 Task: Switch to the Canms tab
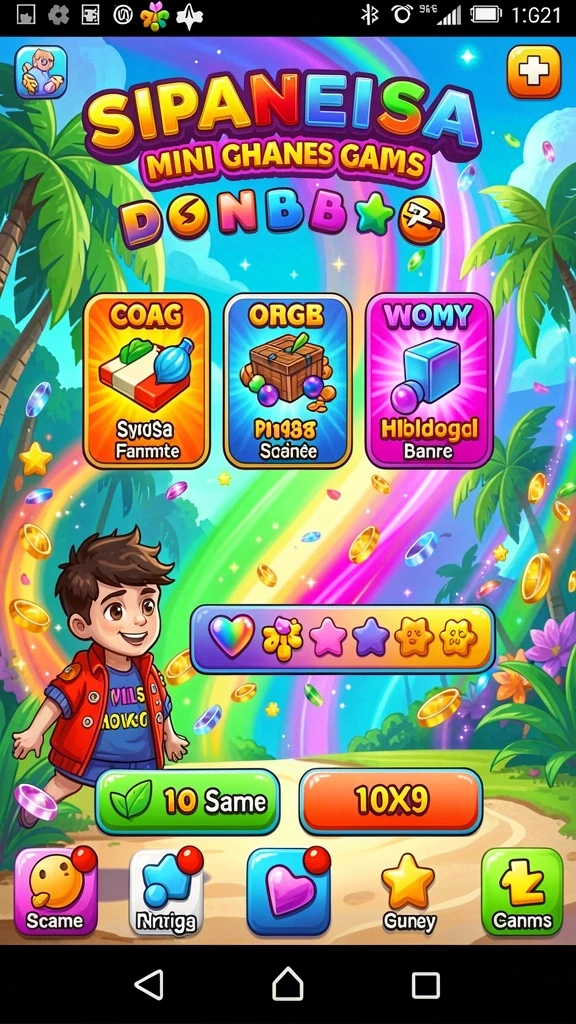pos(522,892)
